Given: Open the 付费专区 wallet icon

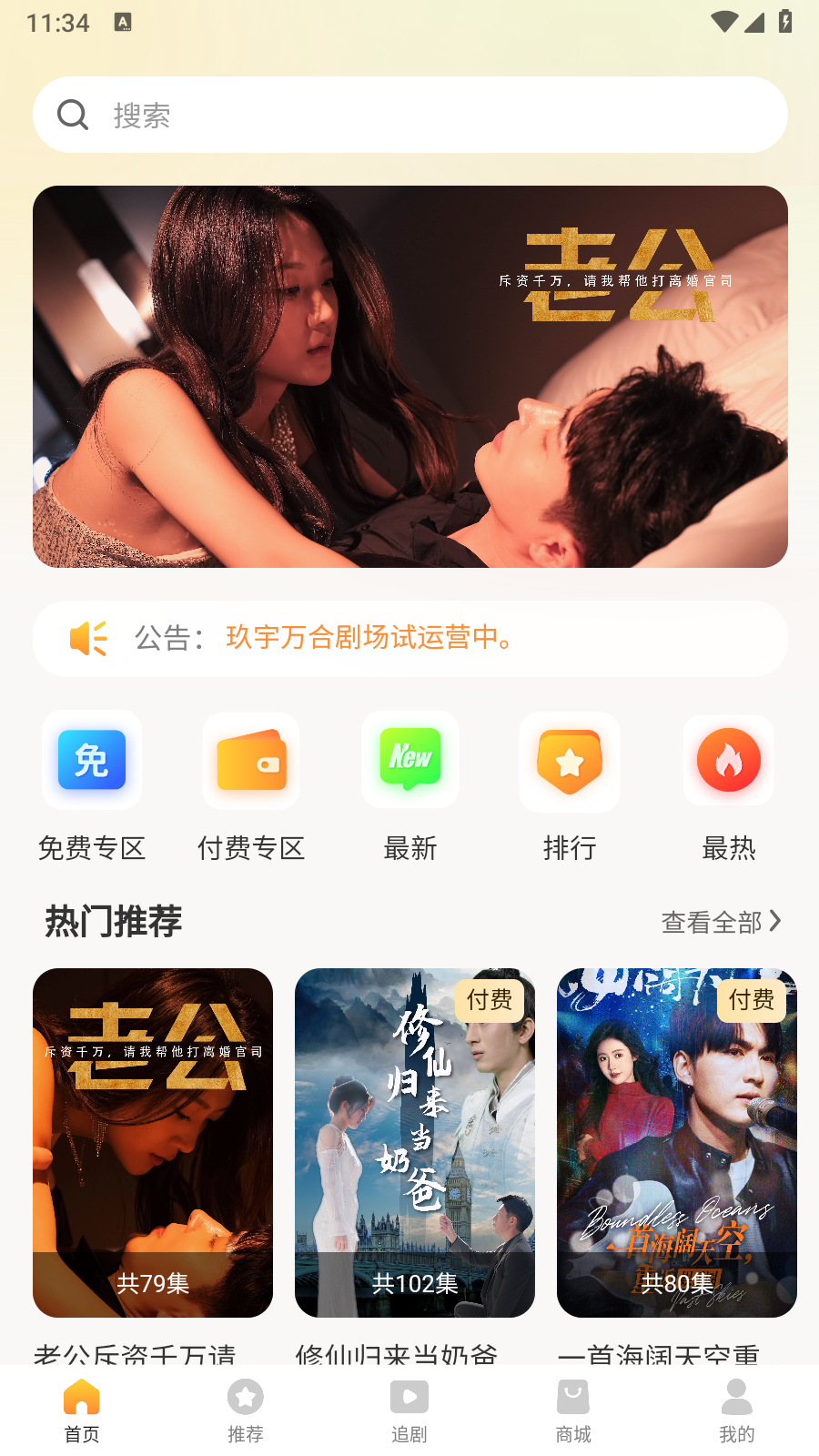Looking at the screenshot, I should (250, 760).
